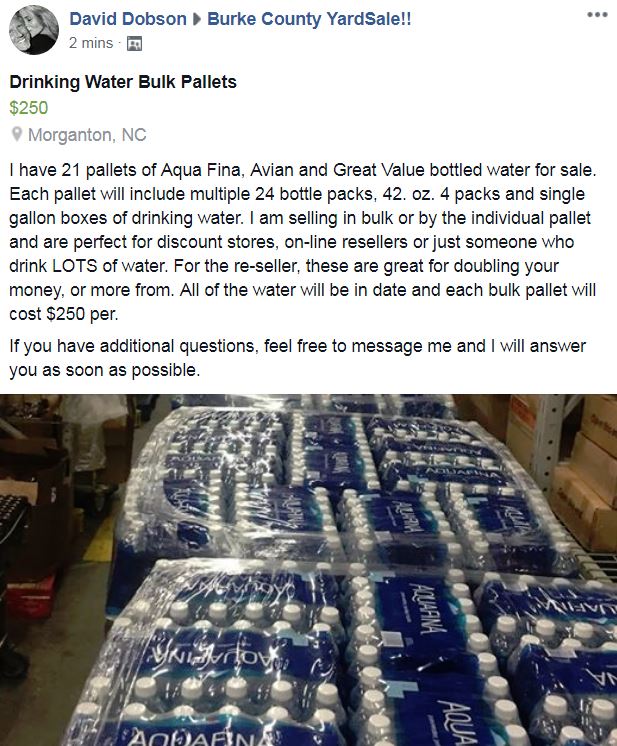Open the 2 mins post timestamp
Image resolution: width=617 pixels, height=746 pixels.
click(90, 43)
